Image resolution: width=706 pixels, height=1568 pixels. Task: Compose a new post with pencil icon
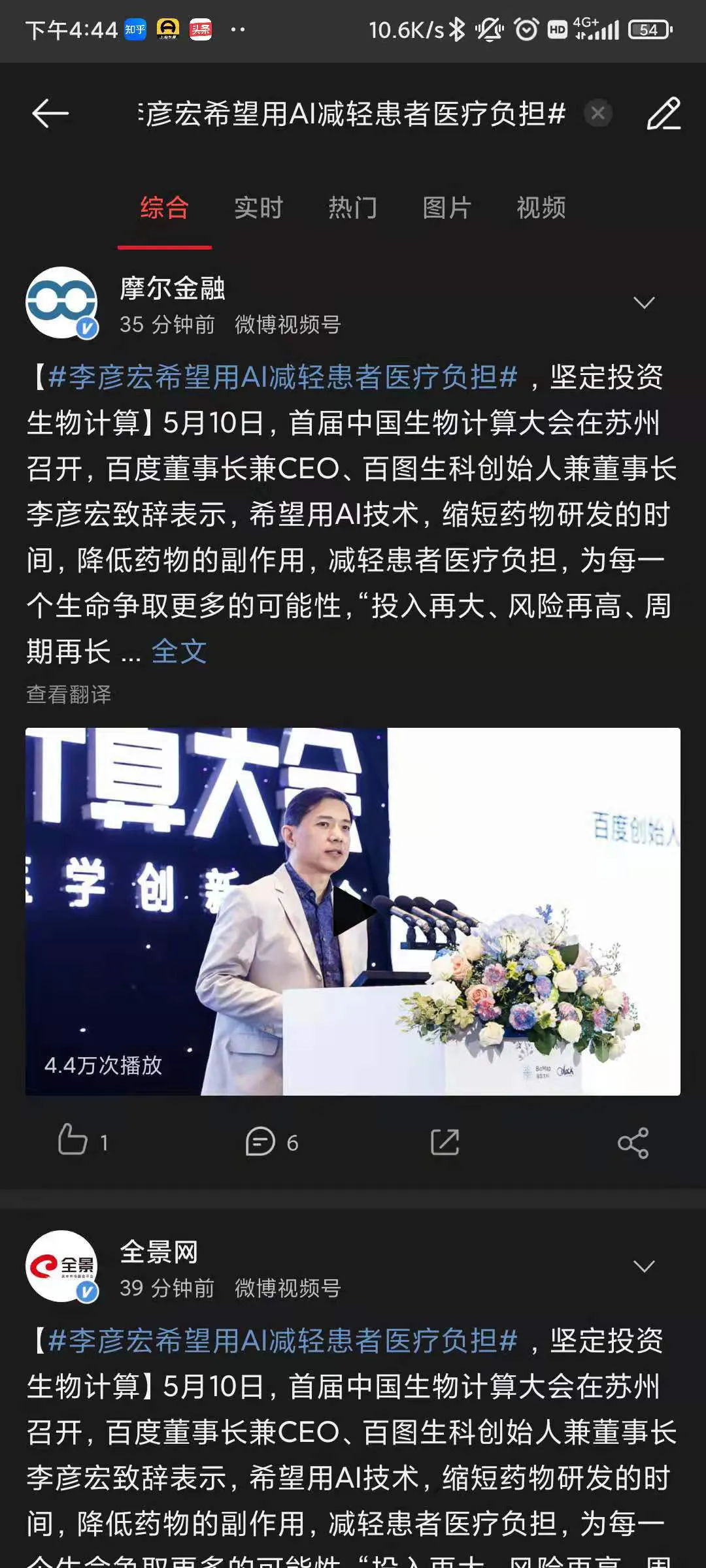[664, 114]
